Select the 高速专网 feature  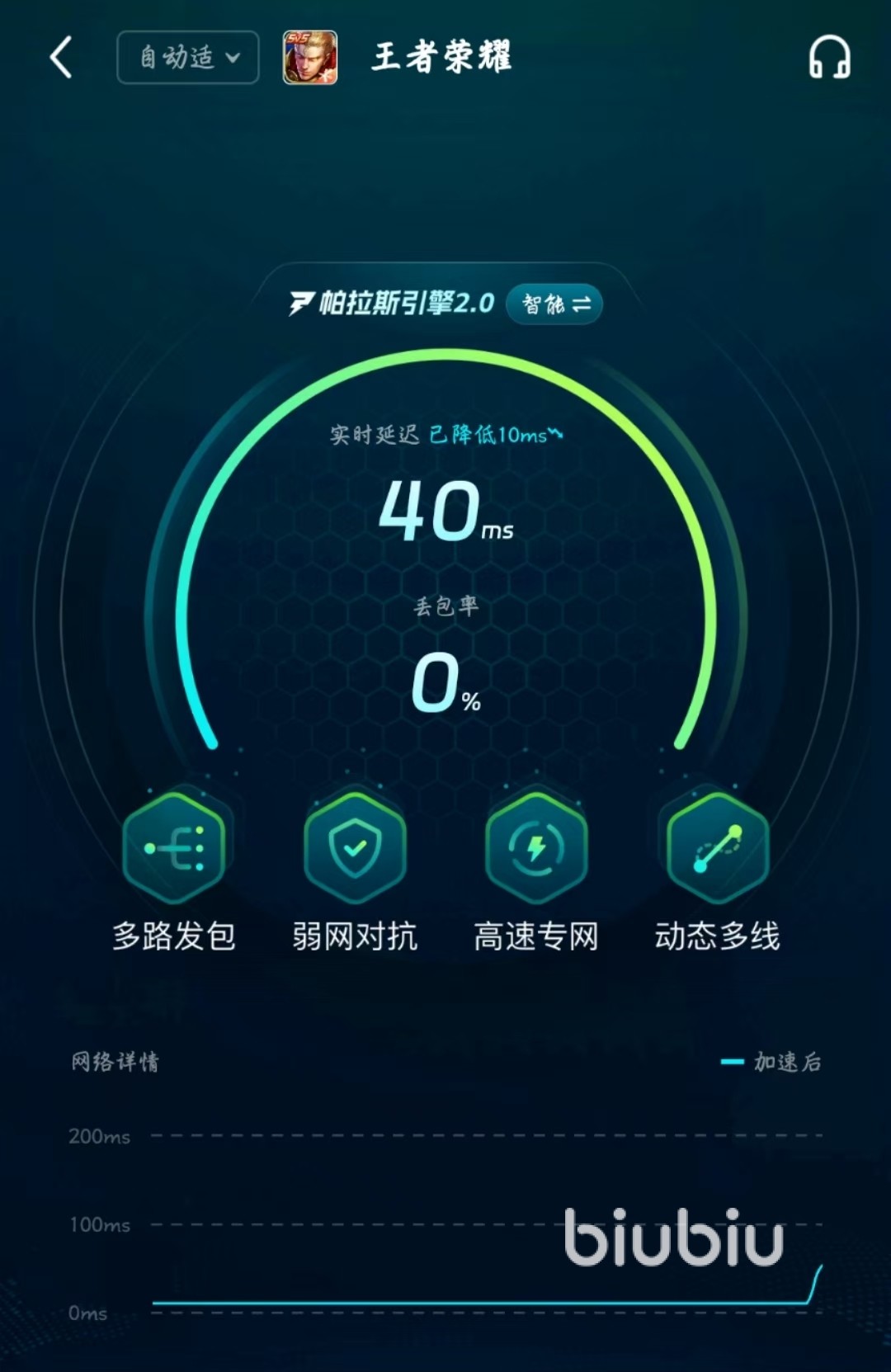536,847
